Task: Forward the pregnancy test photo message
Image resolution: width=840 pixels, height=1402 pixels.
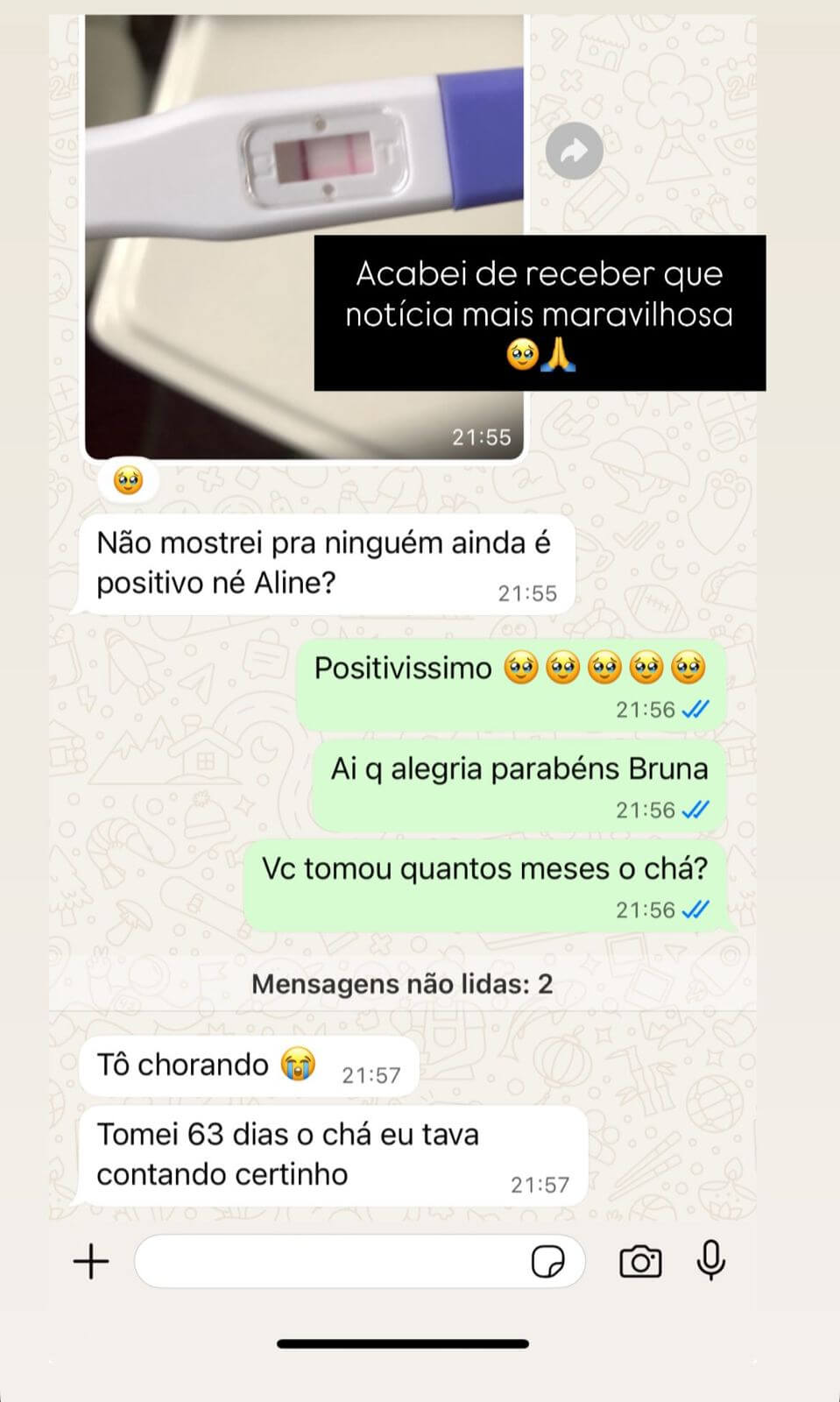Action: [574, 152]
